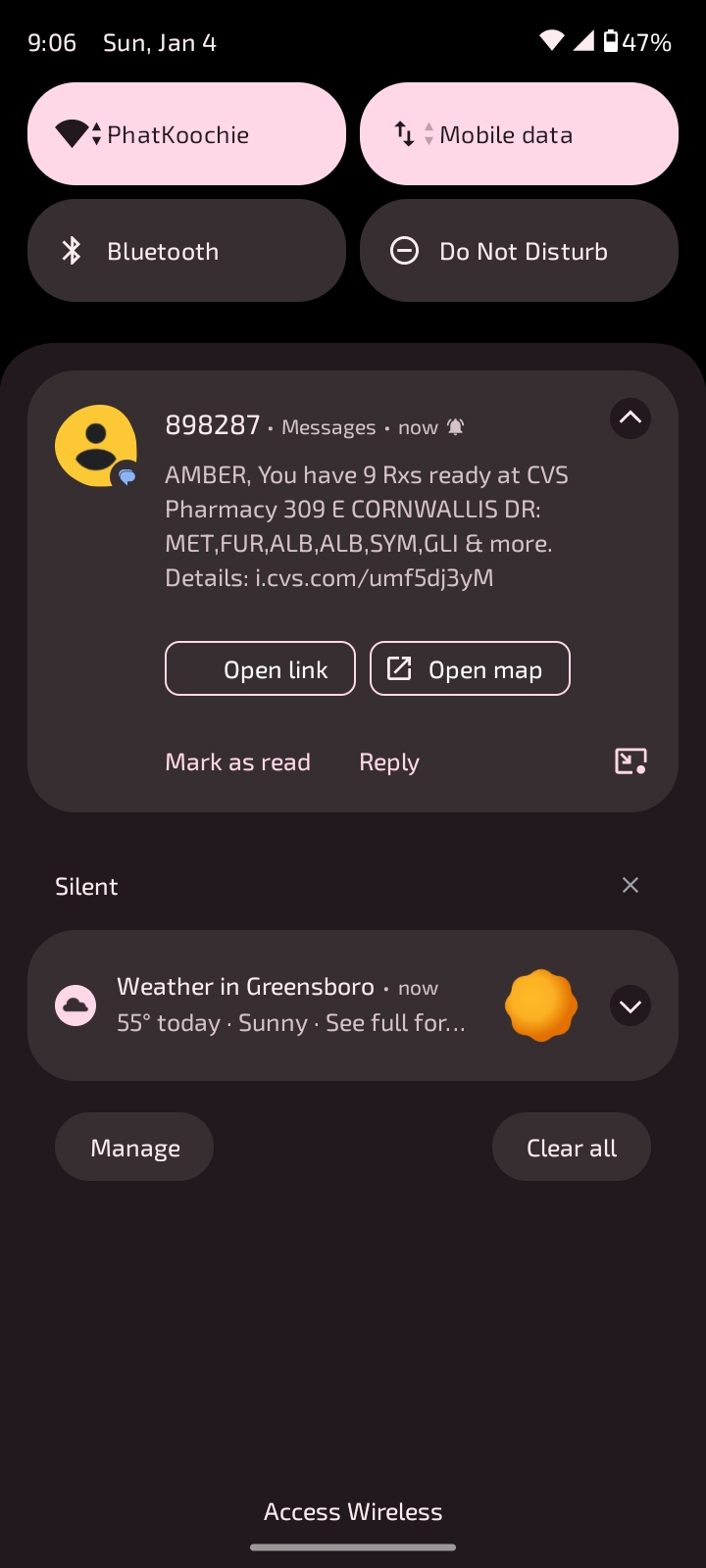Tap Open link in CVS message

click(260, 669)
